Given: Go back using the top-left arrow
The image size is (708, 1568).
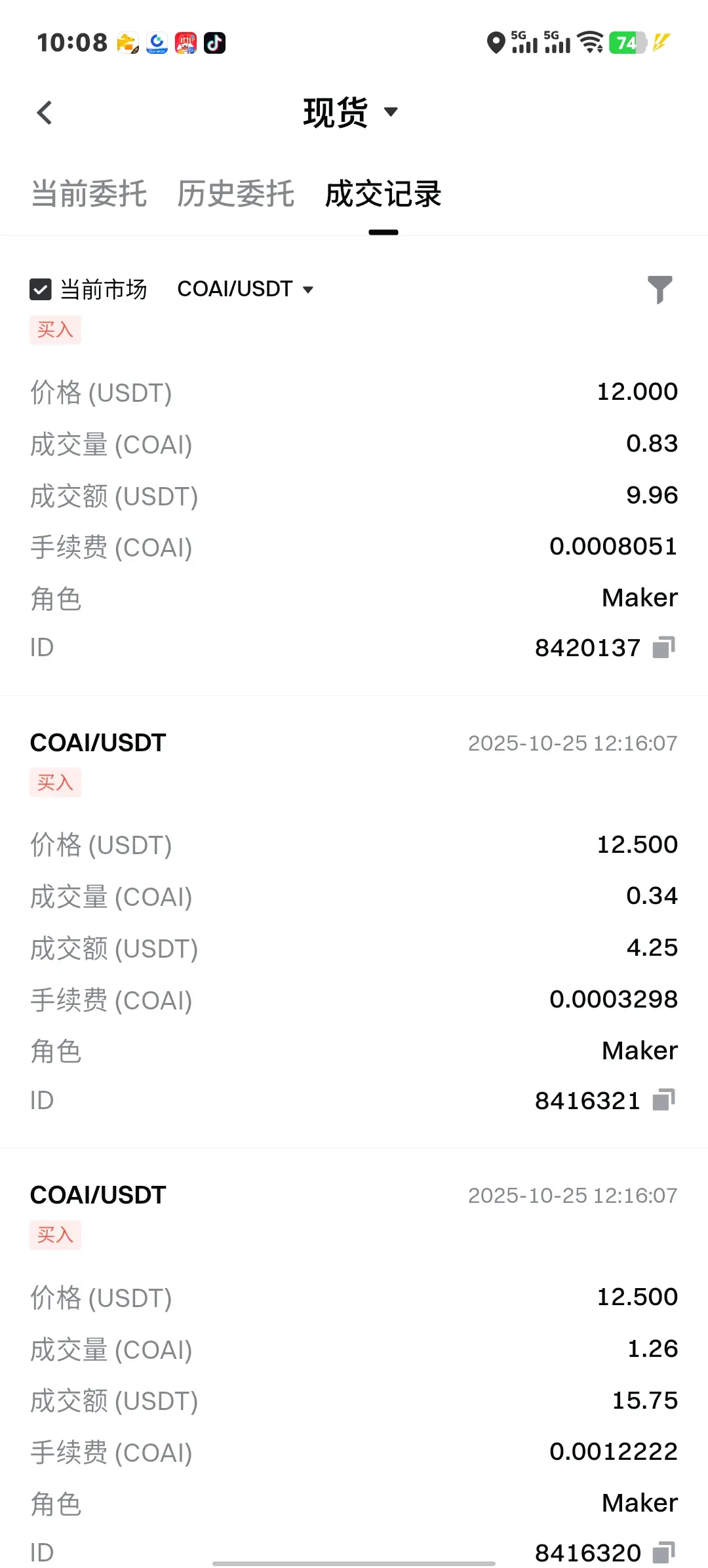Looking at the screenshot, I should tap(45, 113).
